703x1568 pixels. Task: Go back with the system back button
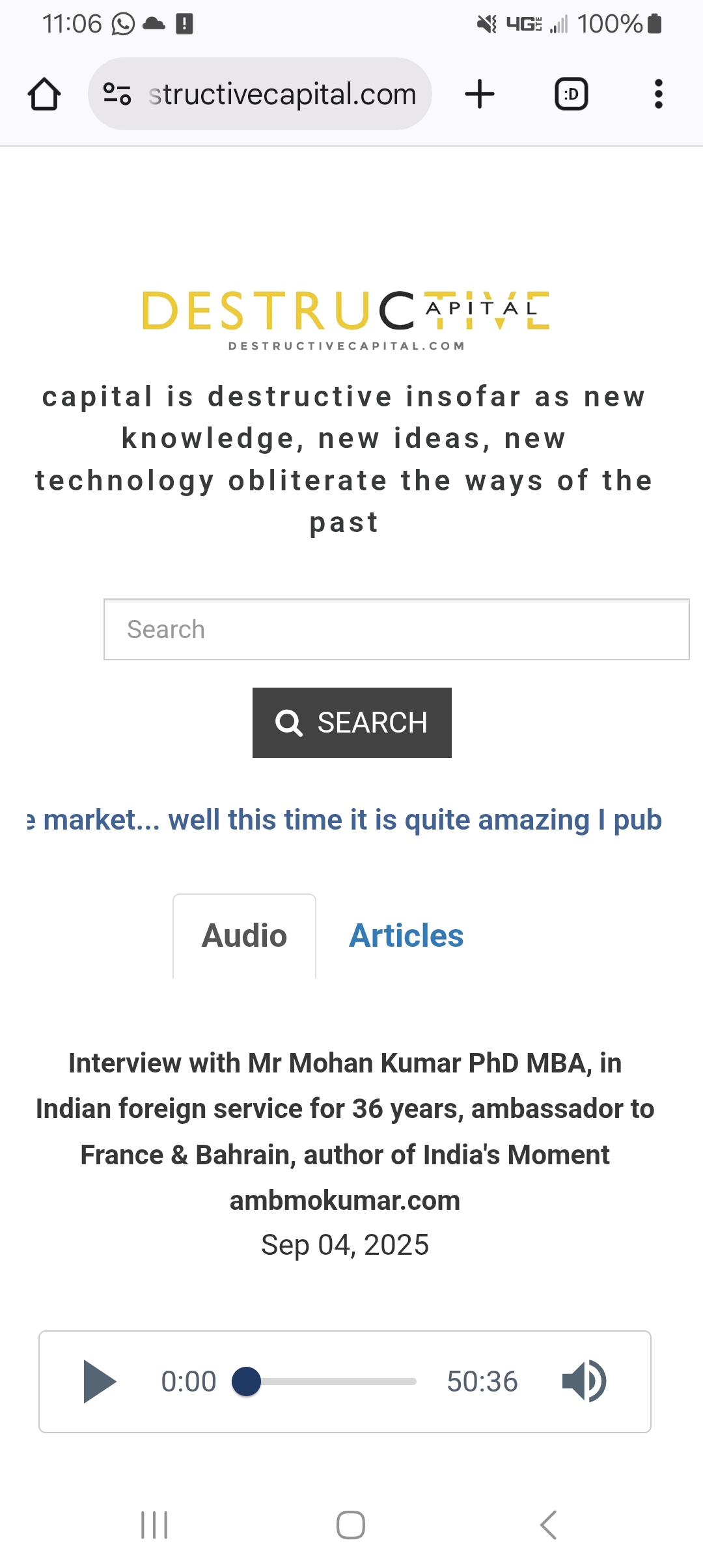pyautogui.click(x=548, y=1524)
